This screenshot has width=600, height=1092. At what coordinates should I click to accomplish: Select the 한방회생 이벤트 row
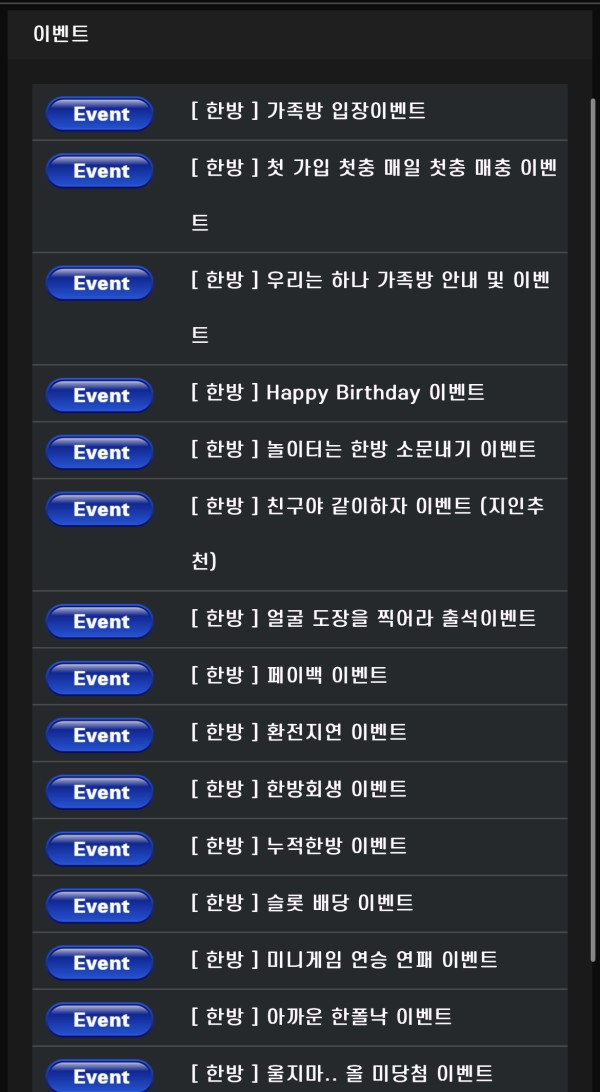pyautogui.click(x=298, y=791)
